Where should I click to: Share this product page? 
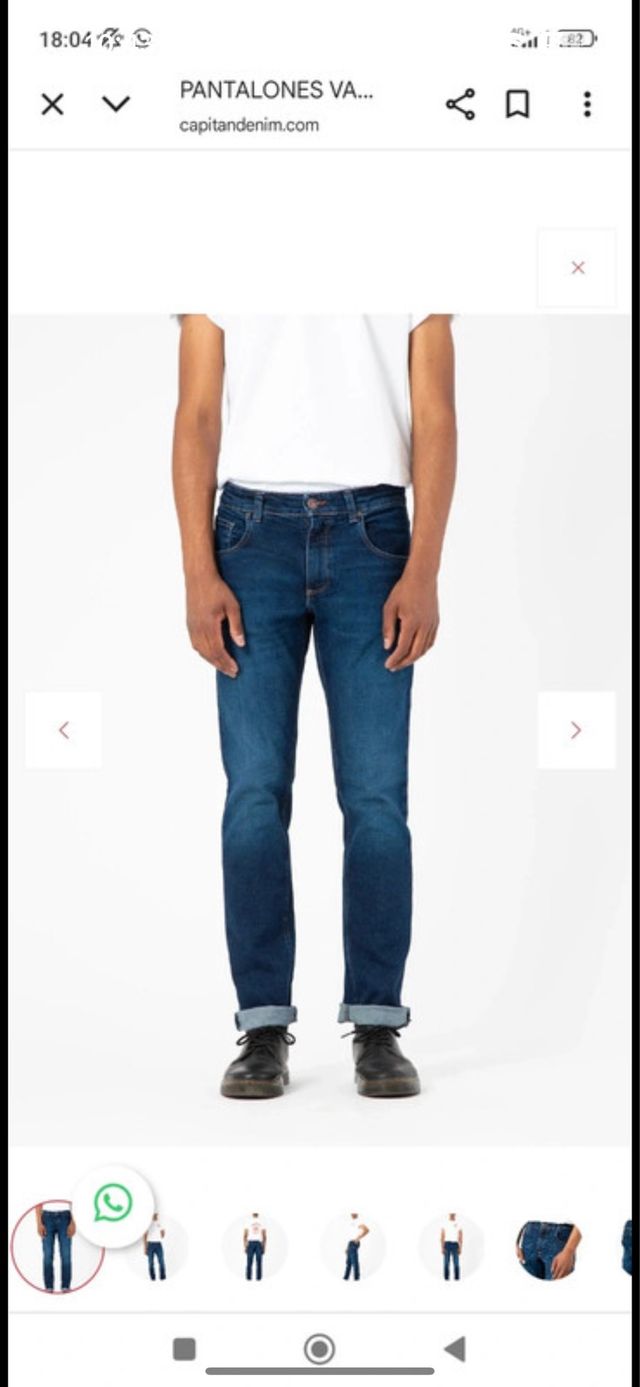460,104
